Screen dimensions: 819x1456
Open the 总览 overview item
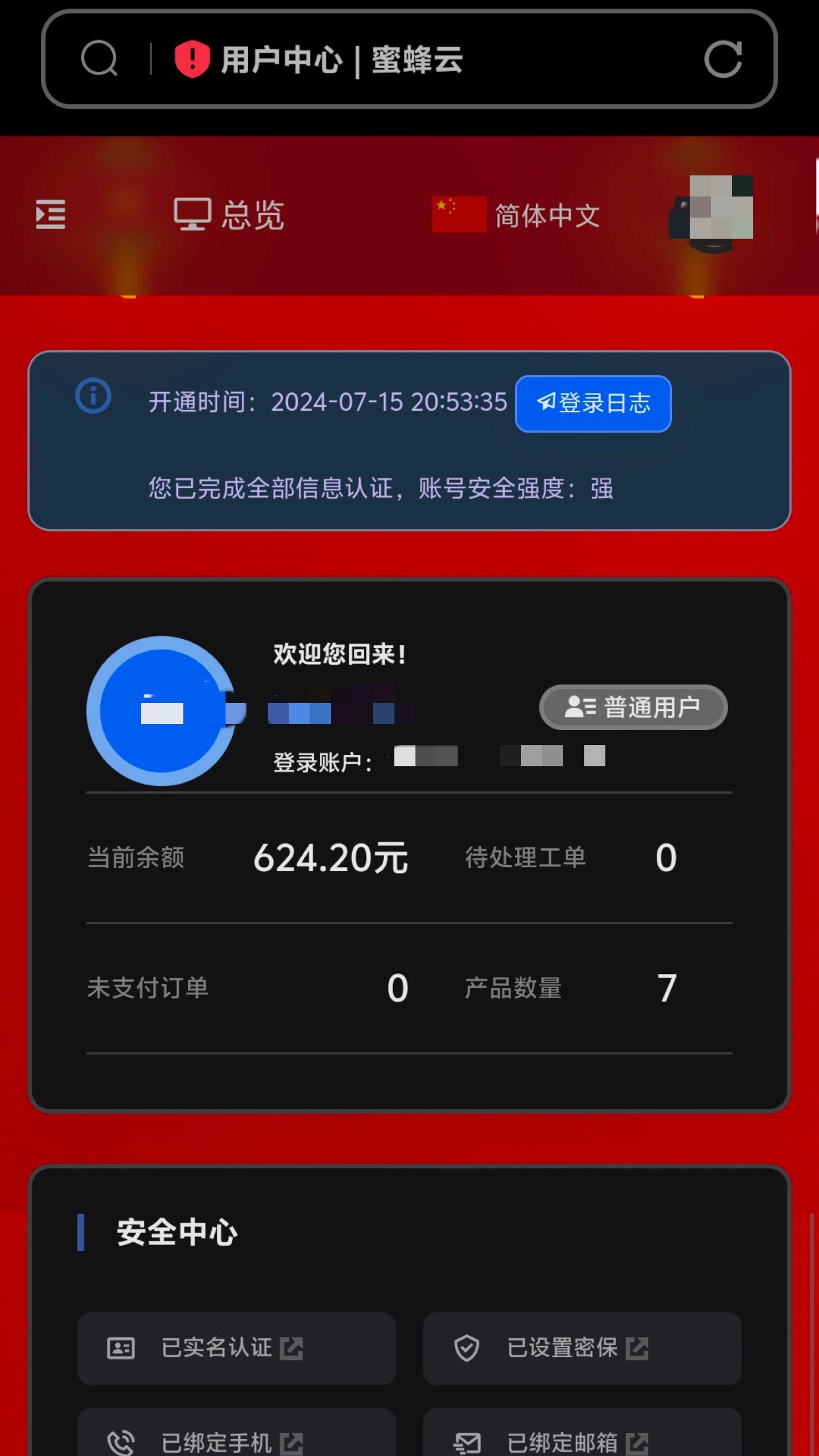229,215
